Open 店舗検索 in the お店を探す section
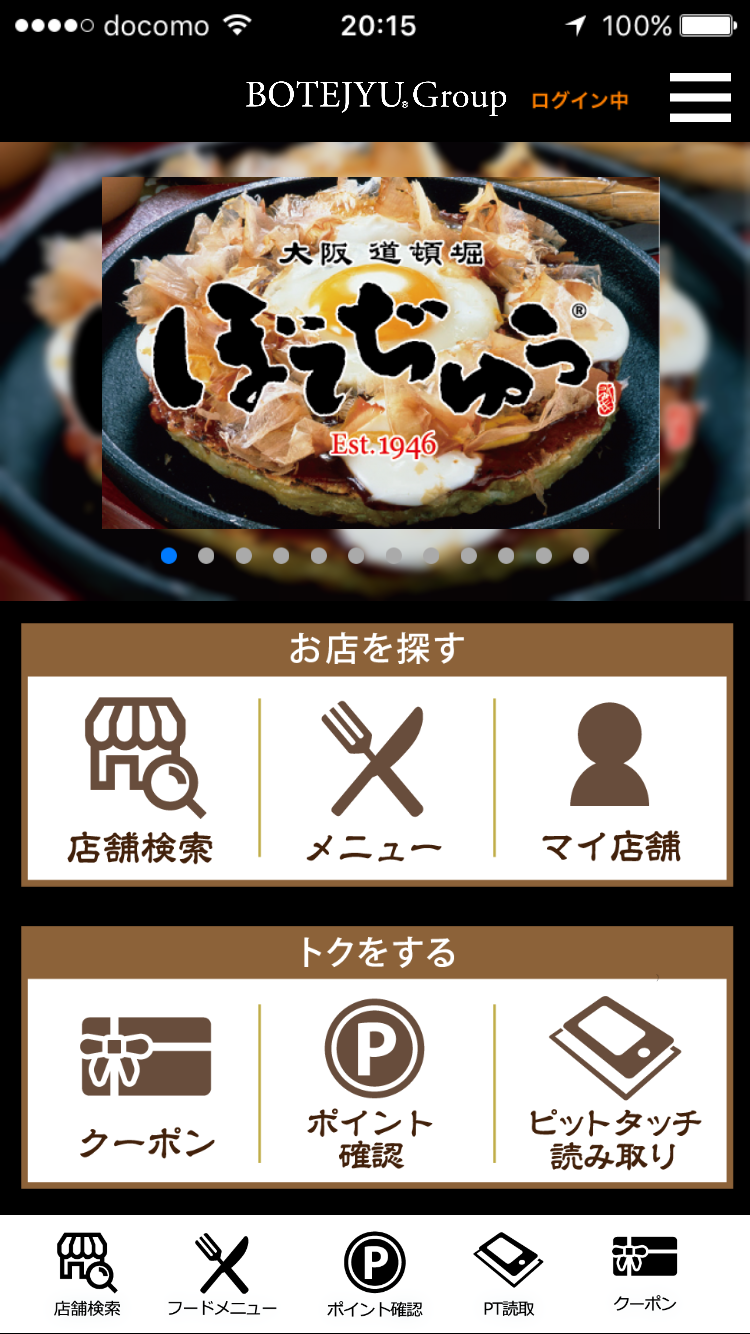The width and height of the screenshot is (750, 1334). [141, 780]
